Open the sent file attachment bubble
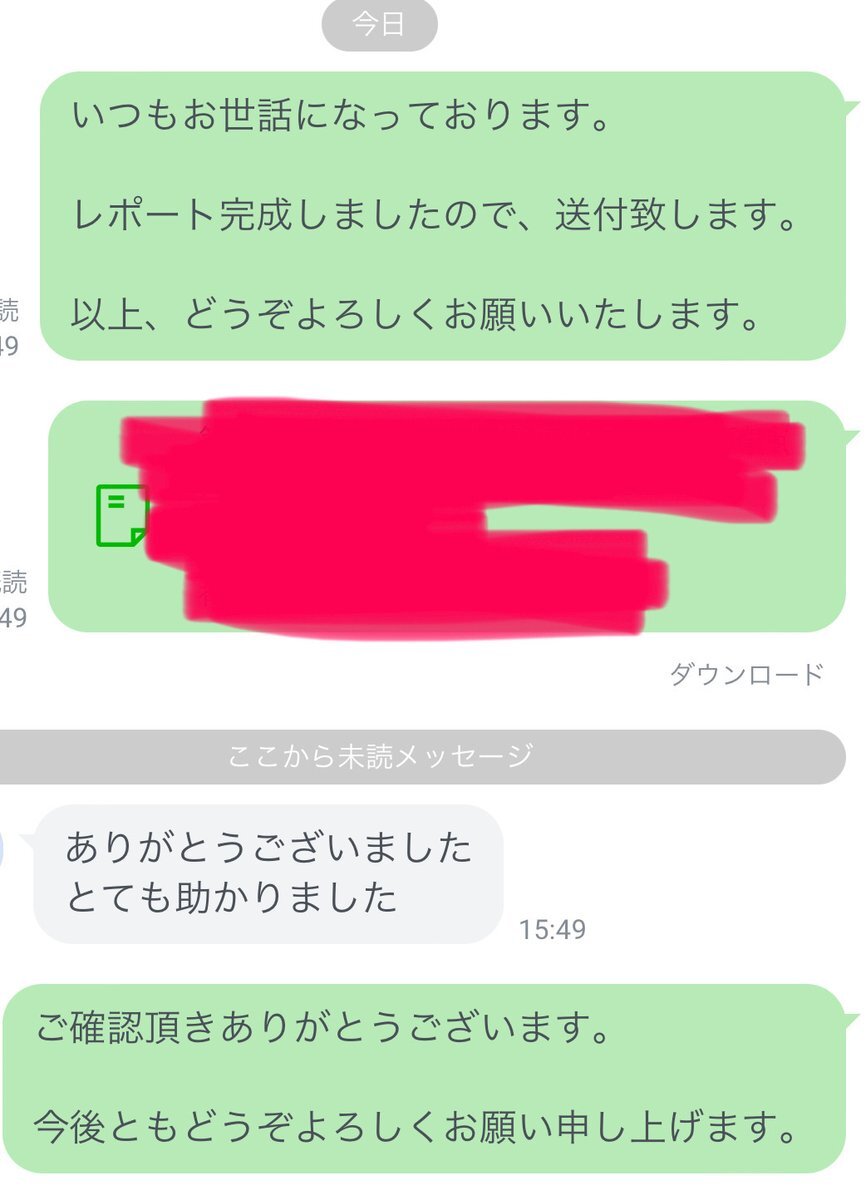866x1200 pixels. [x=446, y=517]
